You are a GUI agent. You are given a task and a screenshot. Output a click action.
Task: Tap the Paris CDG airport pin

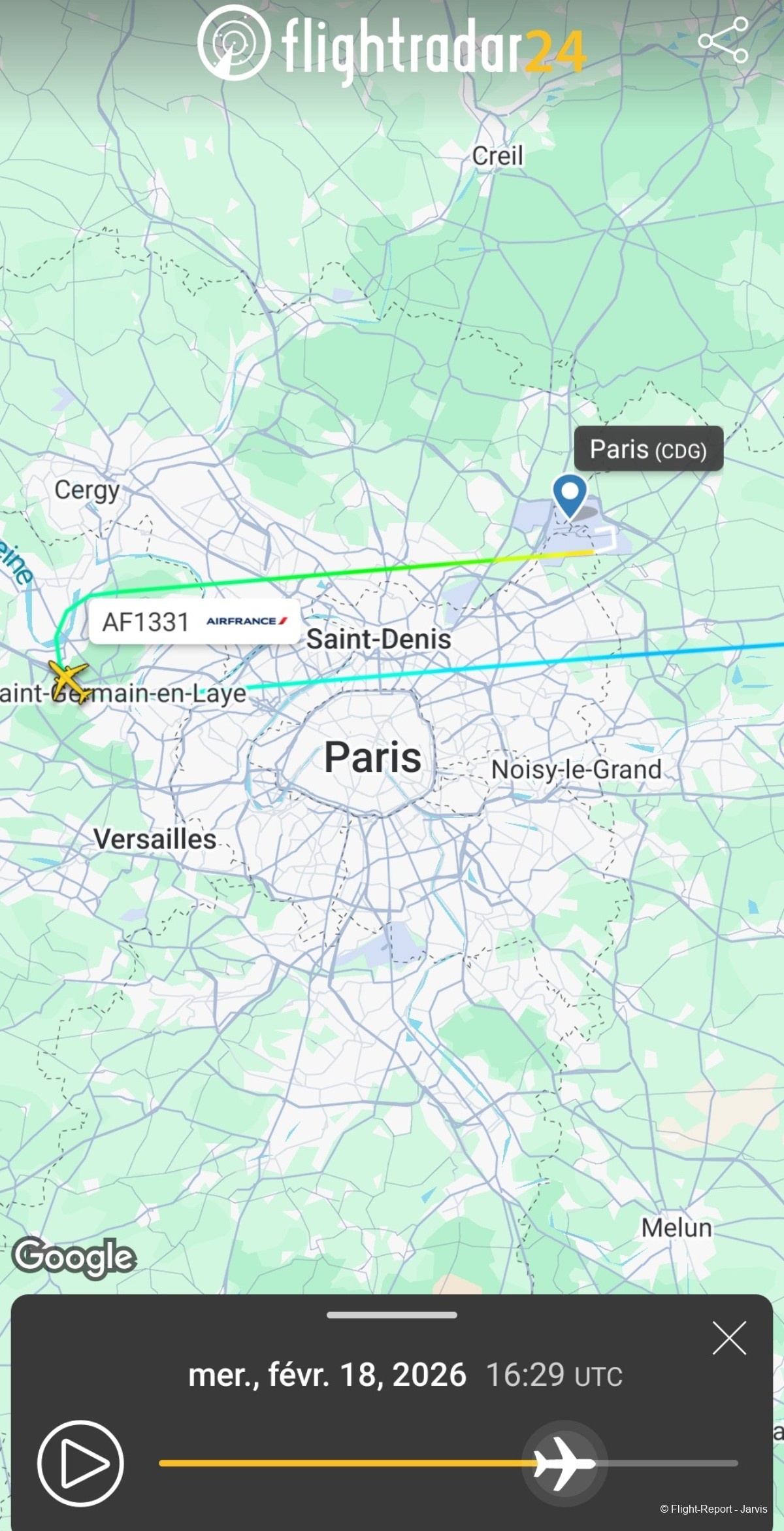pyautogui.click(x=570, y=497)
